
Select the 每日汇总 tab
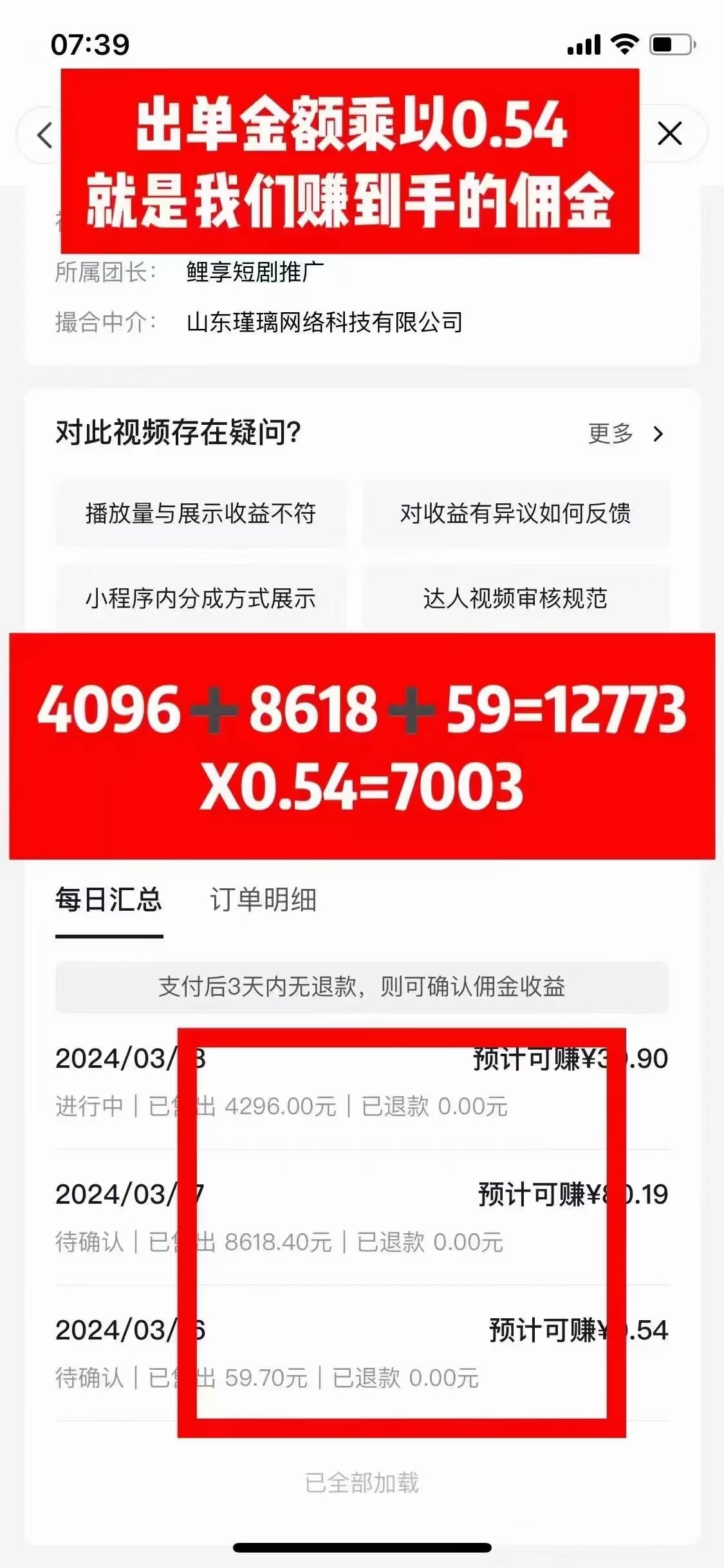[109, 900]
